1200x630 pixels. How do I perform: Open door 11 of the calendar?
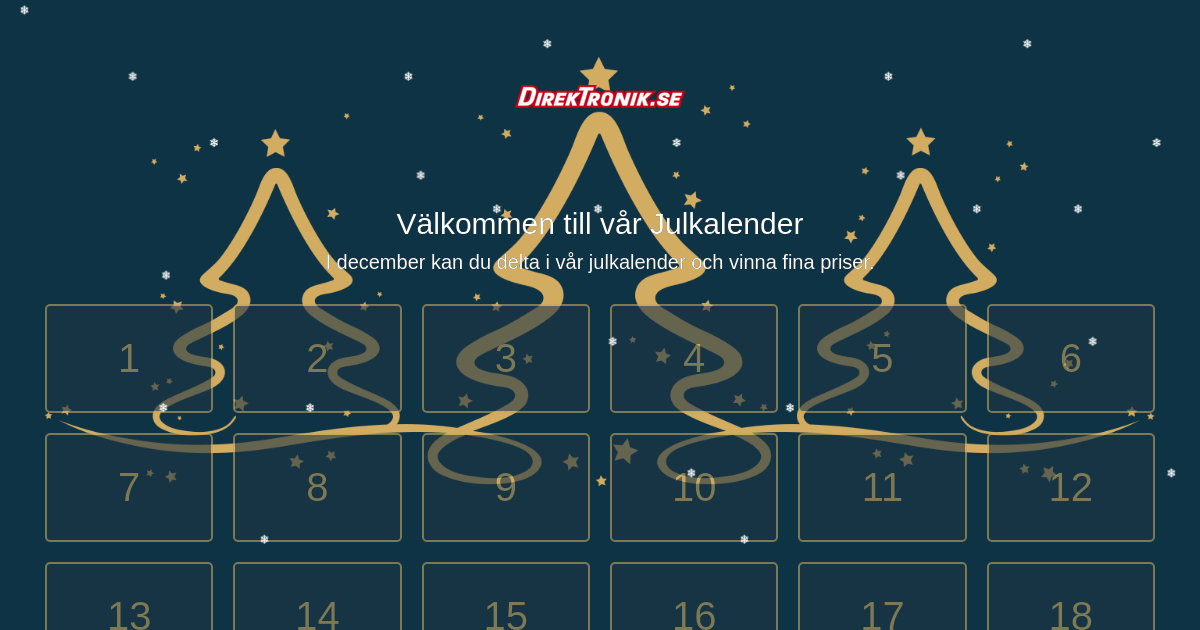882,487
